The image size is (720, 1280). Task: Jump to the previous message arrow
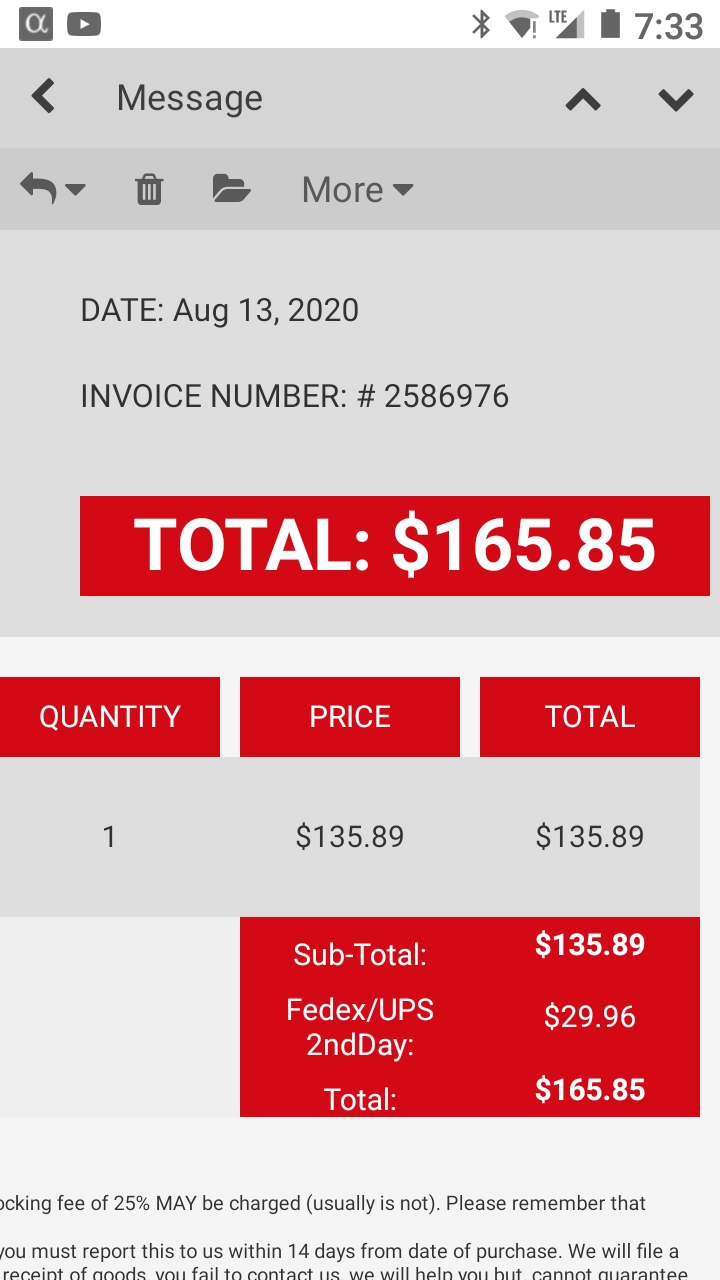(583, 99)
